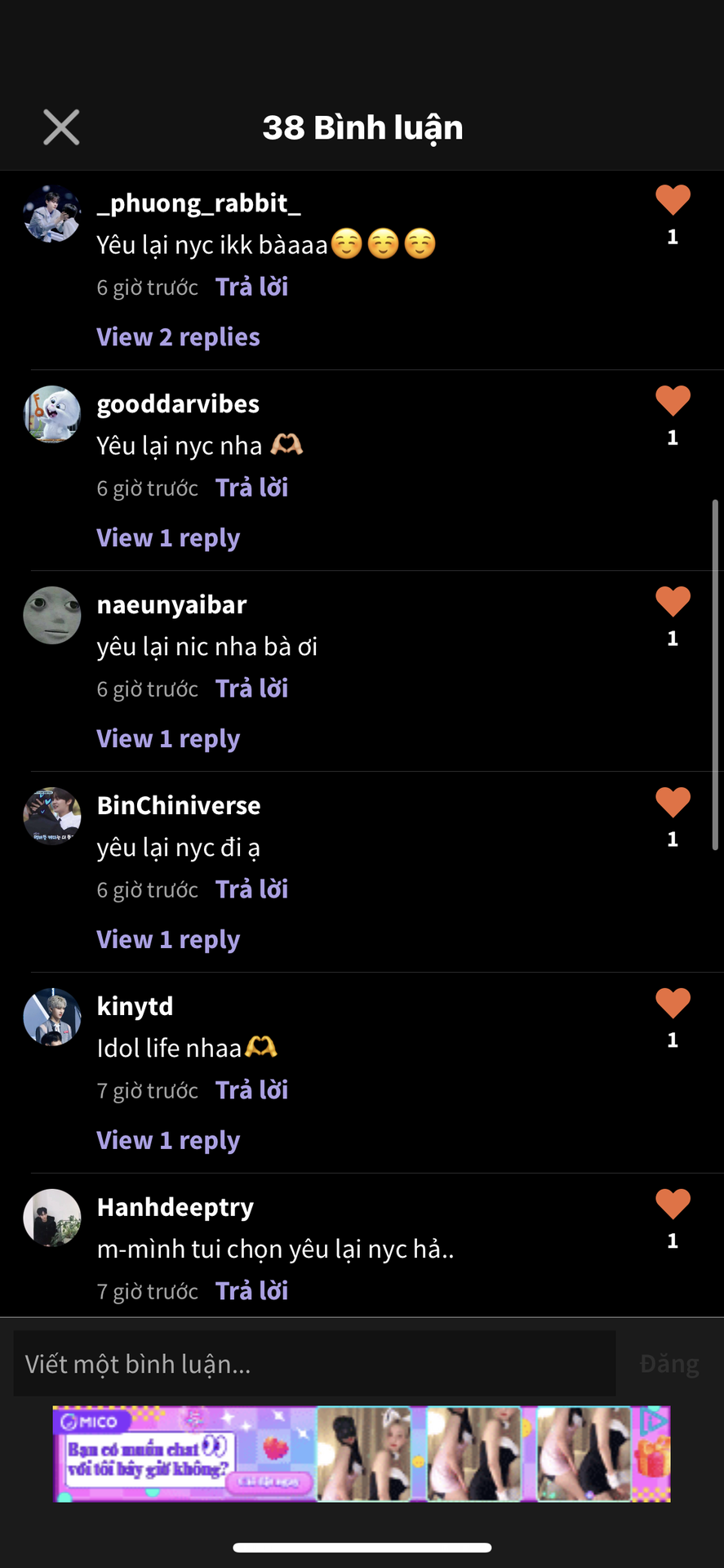View 1 reply under kinytd's comment
The width and height of the screenshot is (724, 1568).
tap(168, 1141)
